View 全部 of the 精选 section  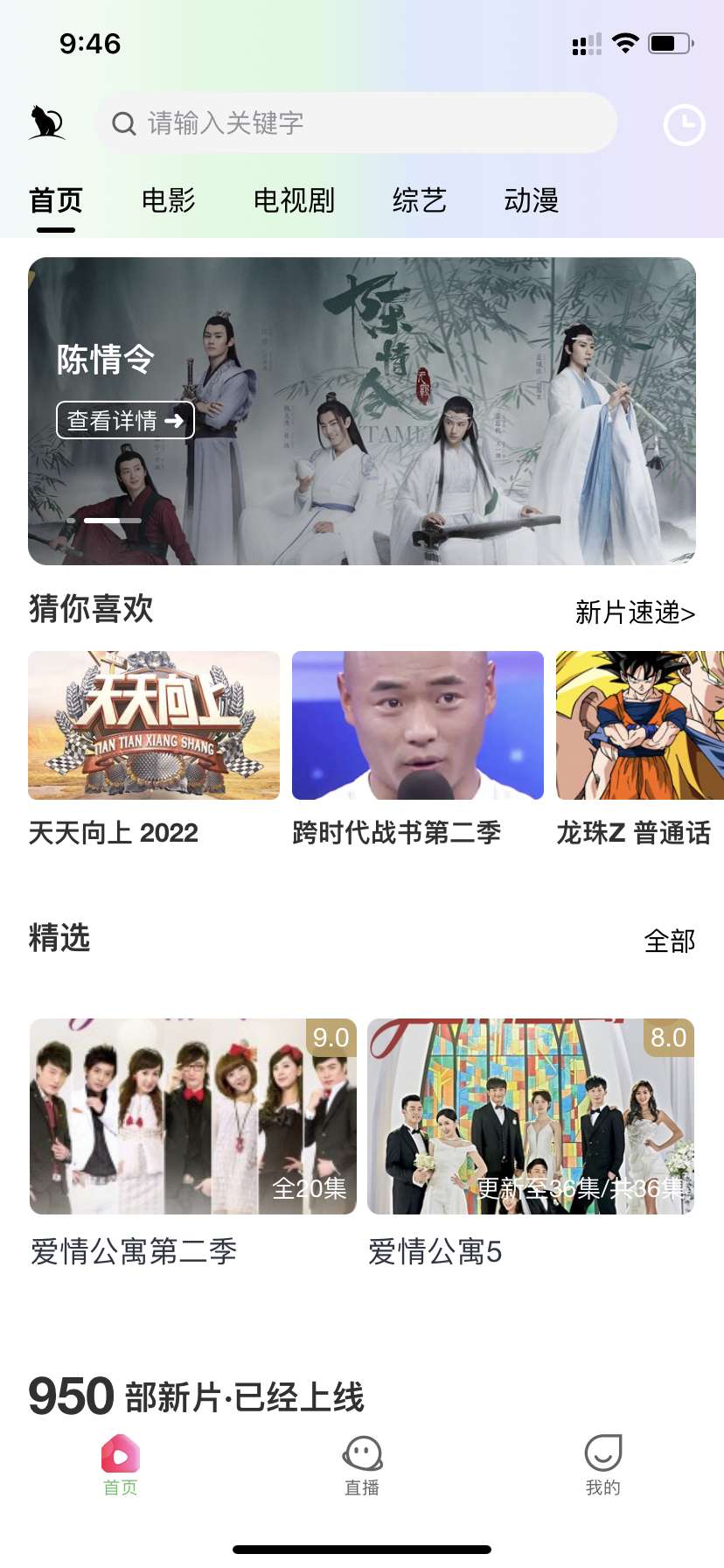669,941
